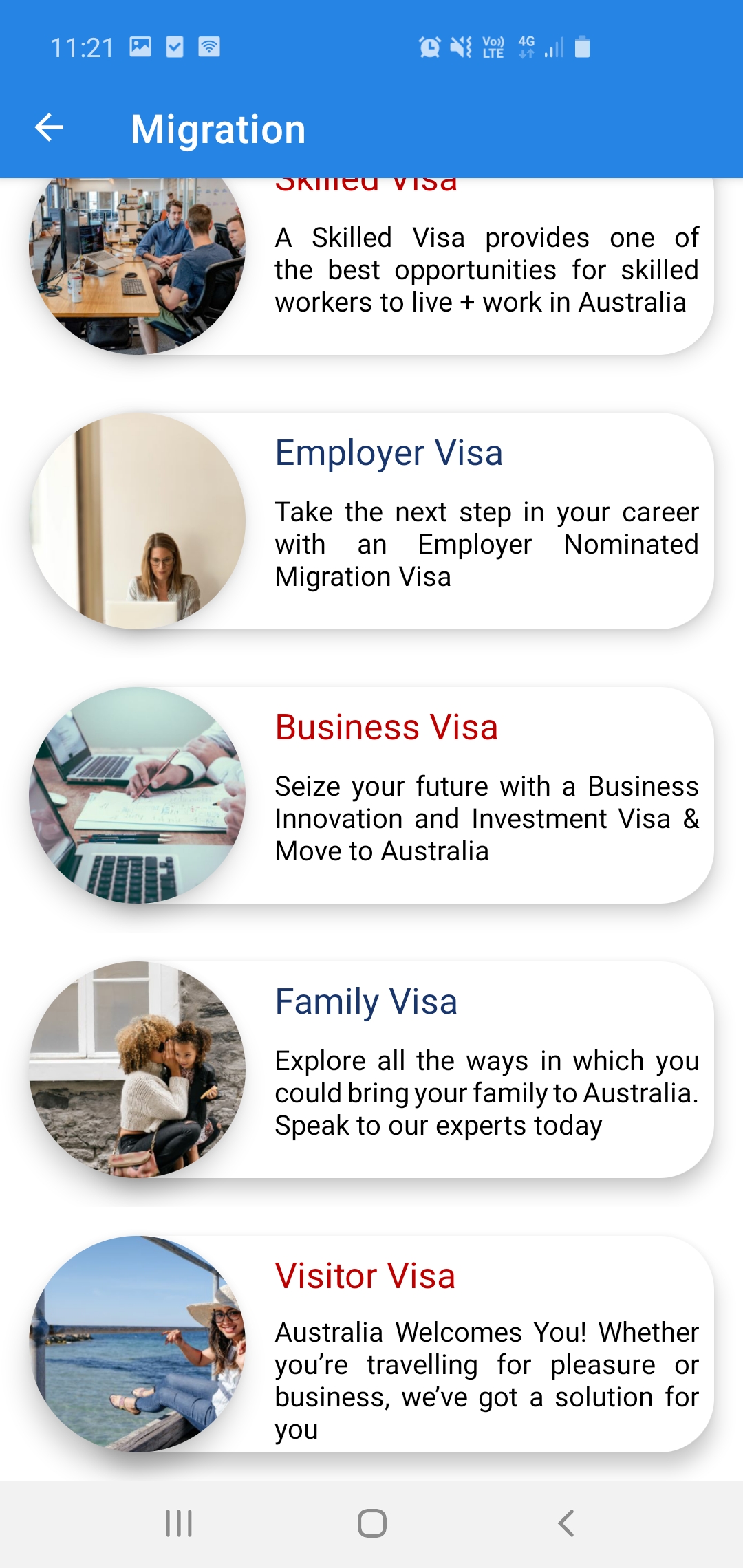The image size is (743, 1568).
Task: Tap the system home button
Action: pyautogui.click(x=371, y=1523)
